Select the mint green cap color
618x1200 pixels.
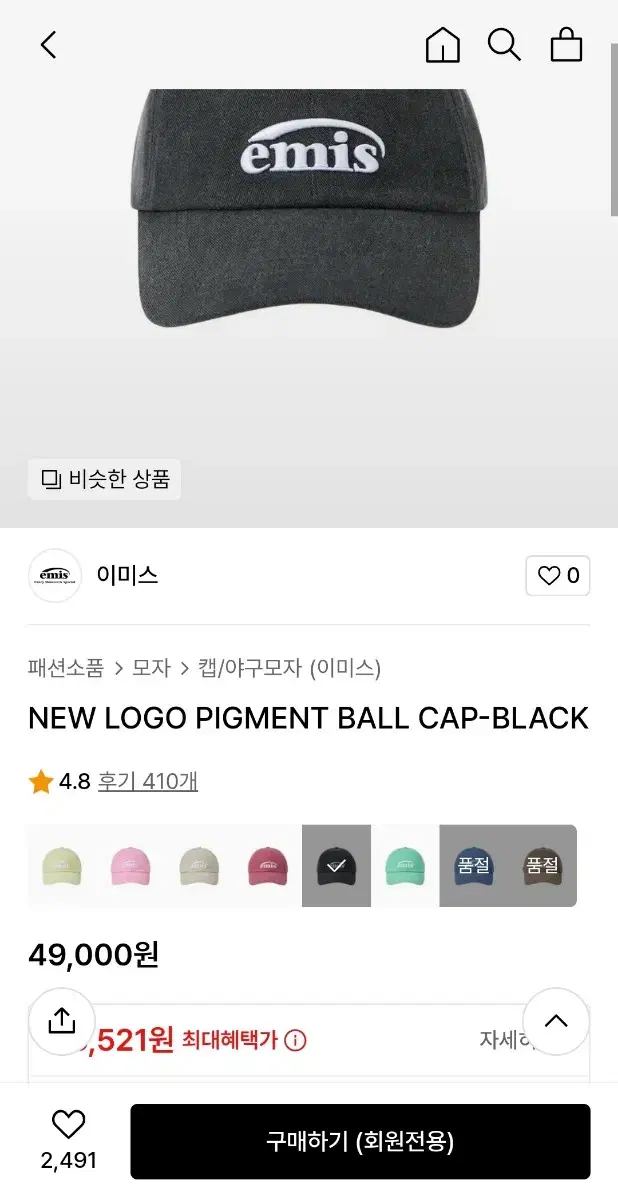point(405,866)
